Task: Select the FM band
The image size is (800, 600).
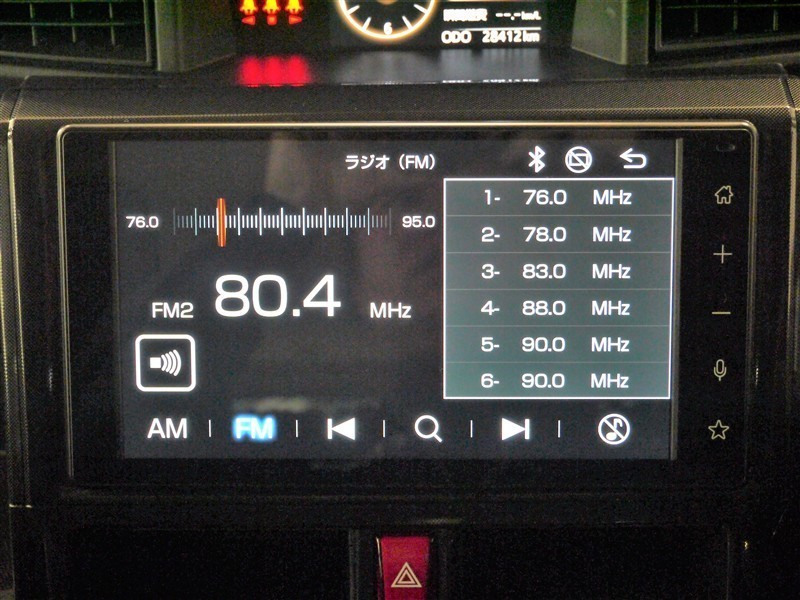Action: coord(254,429)
